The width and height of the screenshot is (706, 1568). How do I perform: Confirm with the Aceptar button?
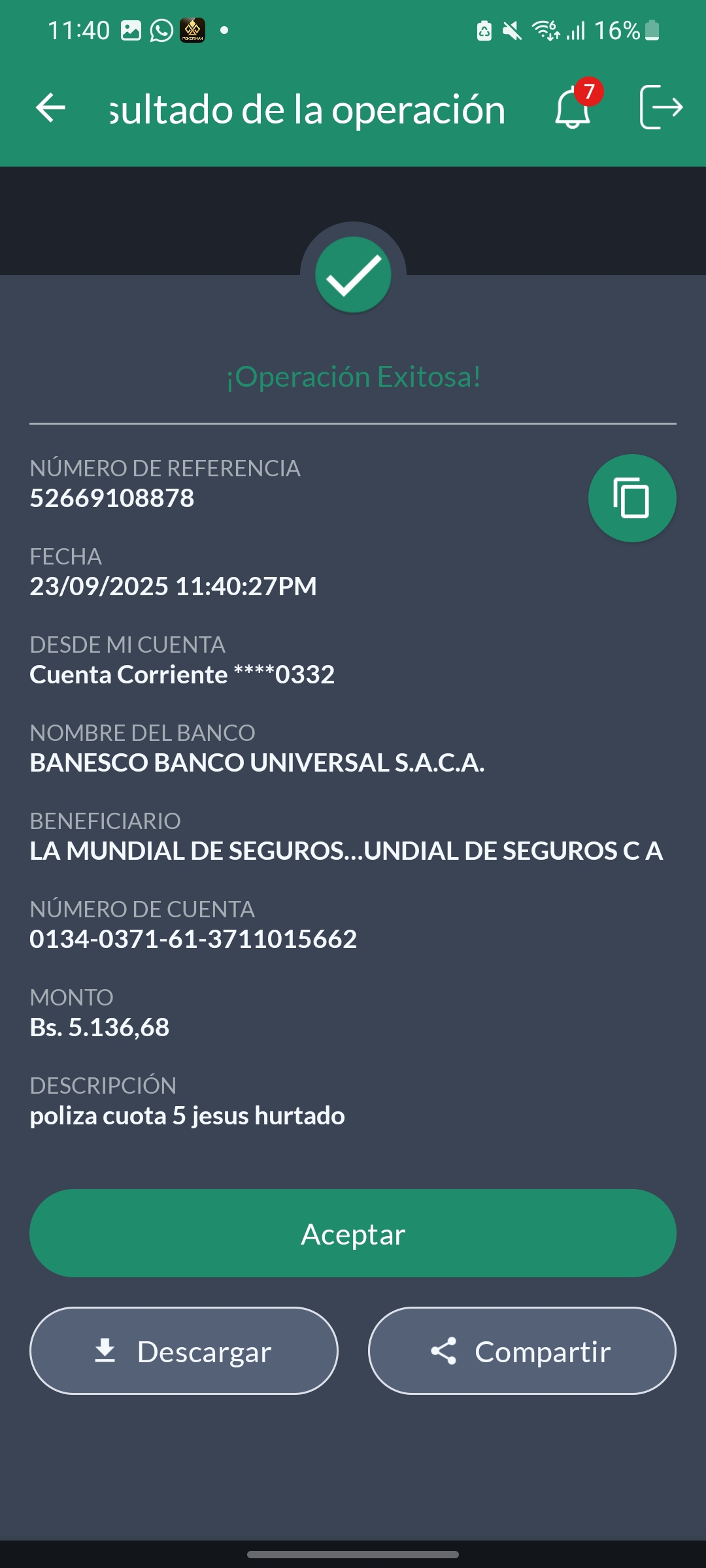click(353, 1233)
